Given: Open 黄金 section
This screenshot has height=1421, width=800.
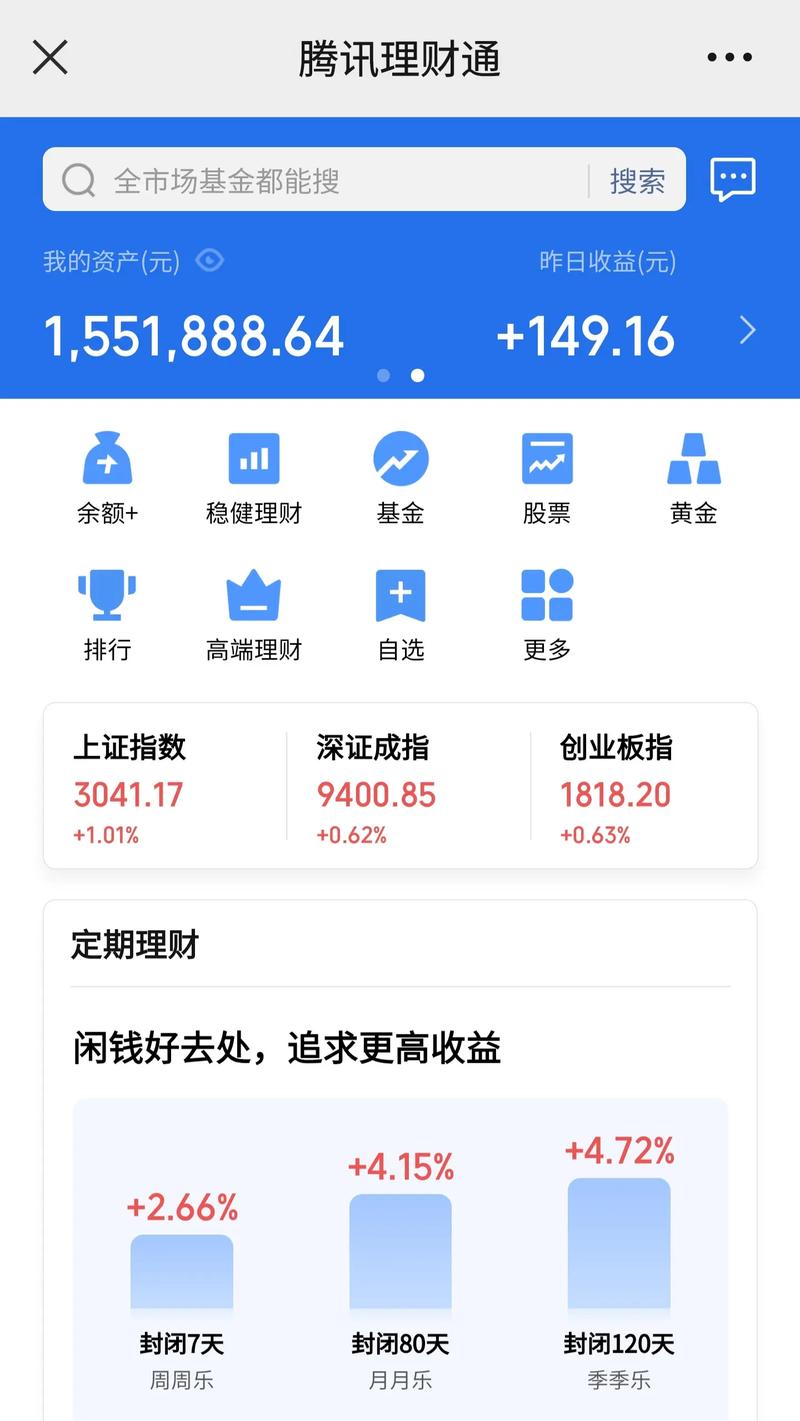Looking at the screenshot, I should click(x=694, y=478).
